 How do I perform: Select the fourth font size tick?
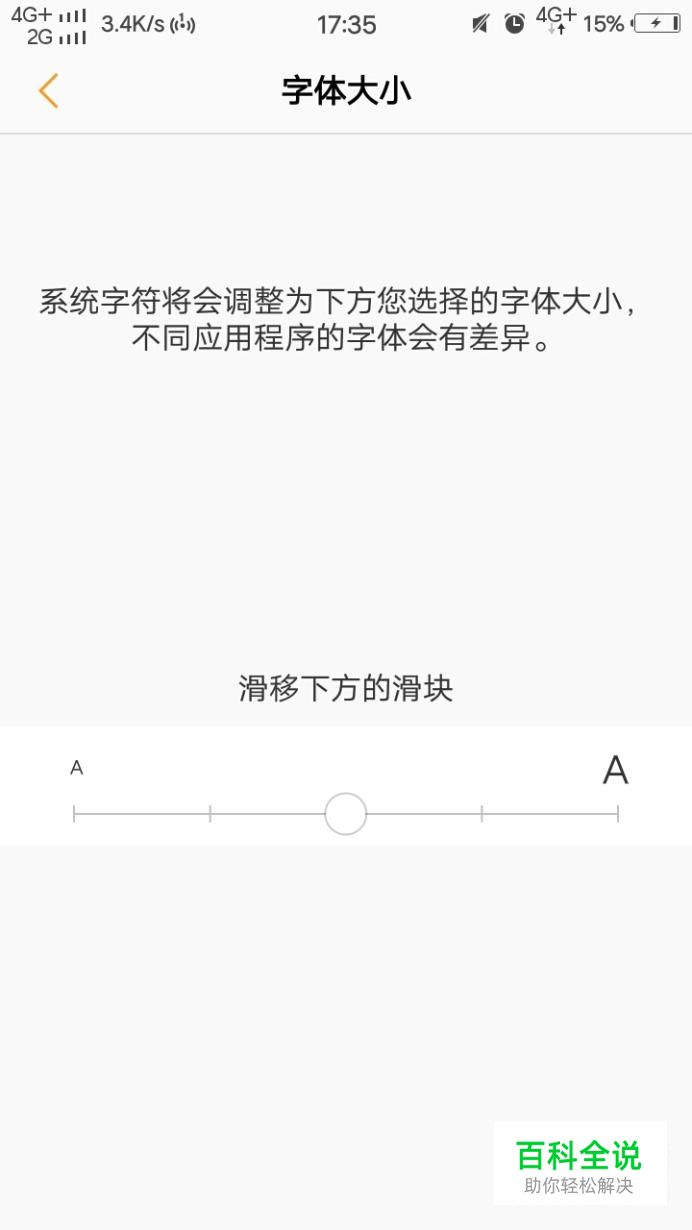coord(482,814)
